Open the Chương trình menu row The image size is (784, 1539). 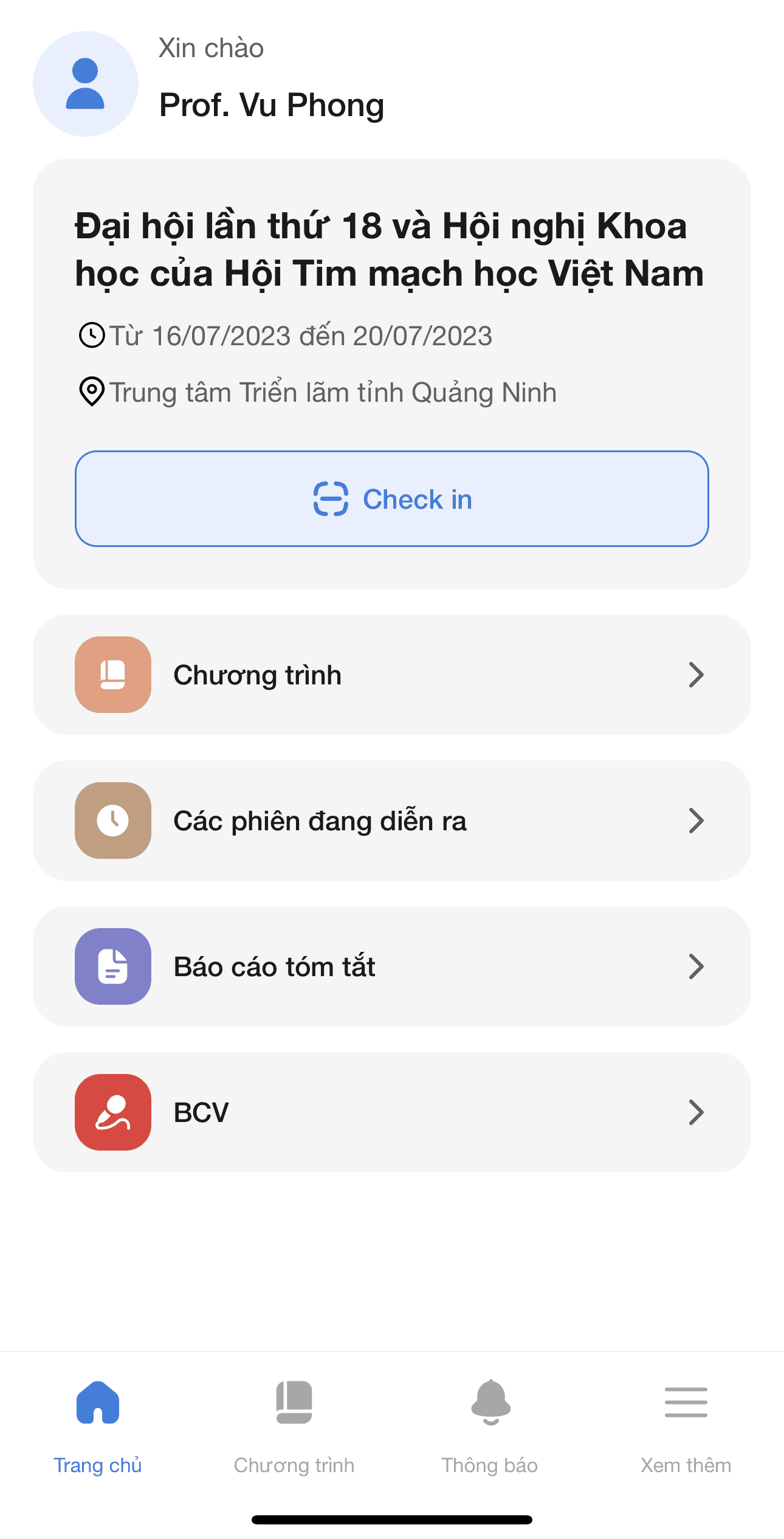(x=392, y=675)
